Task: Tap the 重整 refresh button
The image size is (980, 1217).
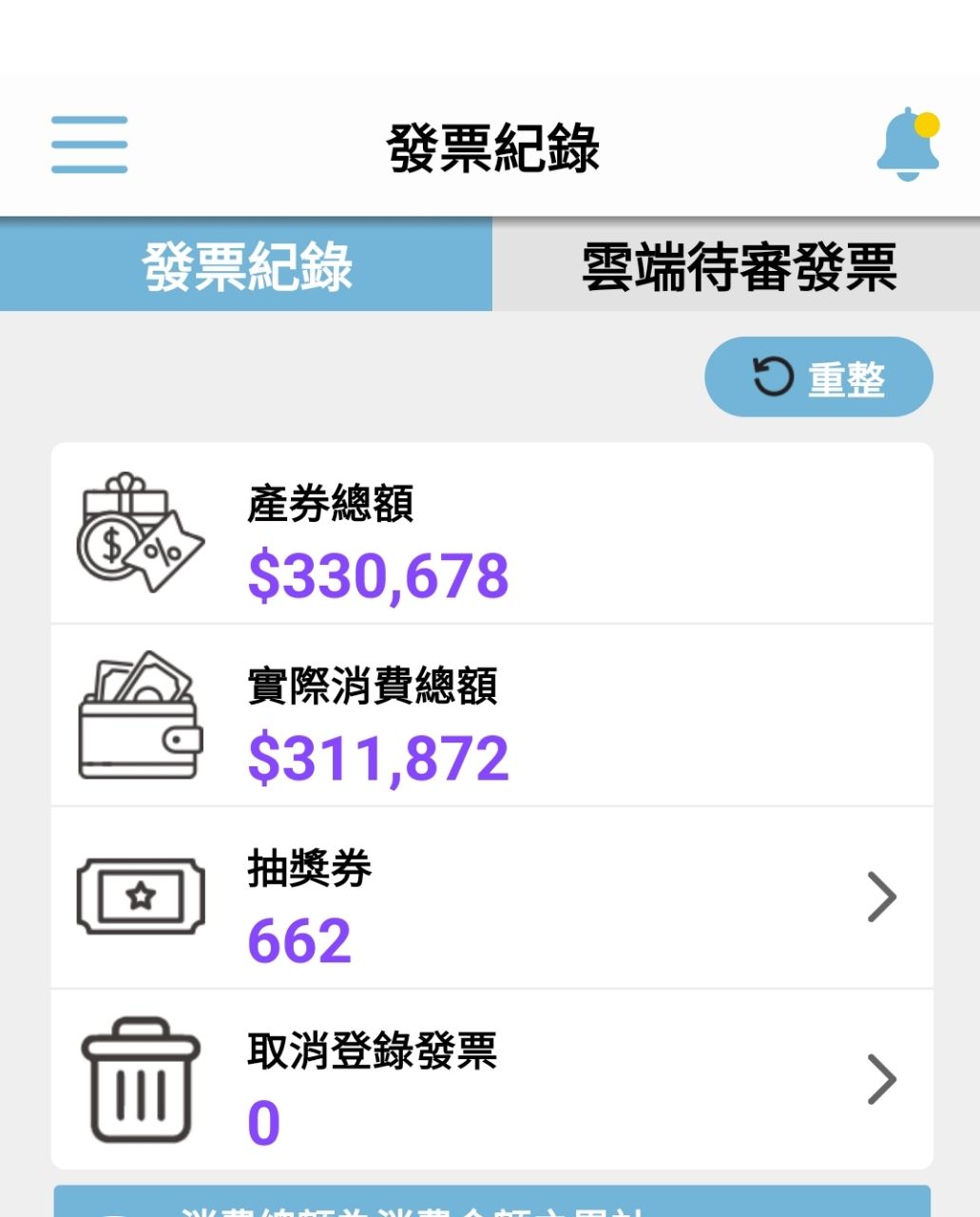Action: 818,377
